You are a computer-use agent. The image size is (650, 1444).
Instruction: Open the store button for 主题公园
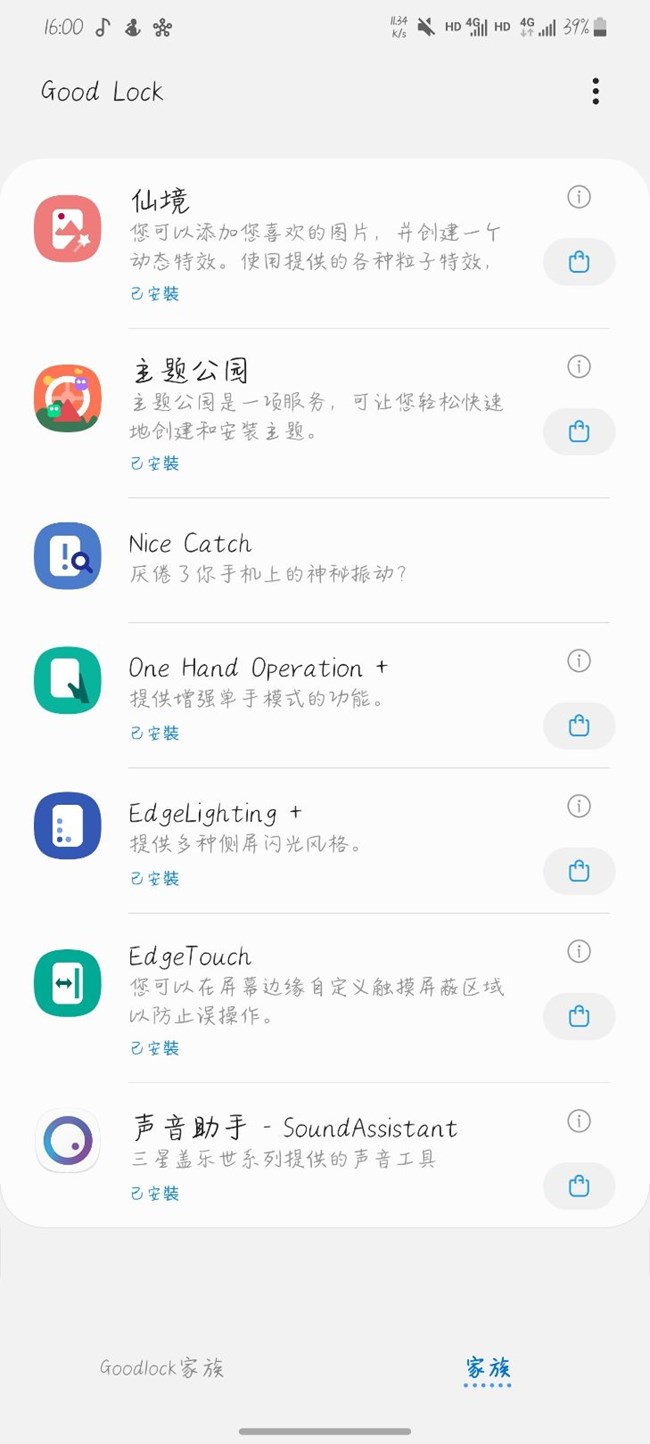pos(579,432)
